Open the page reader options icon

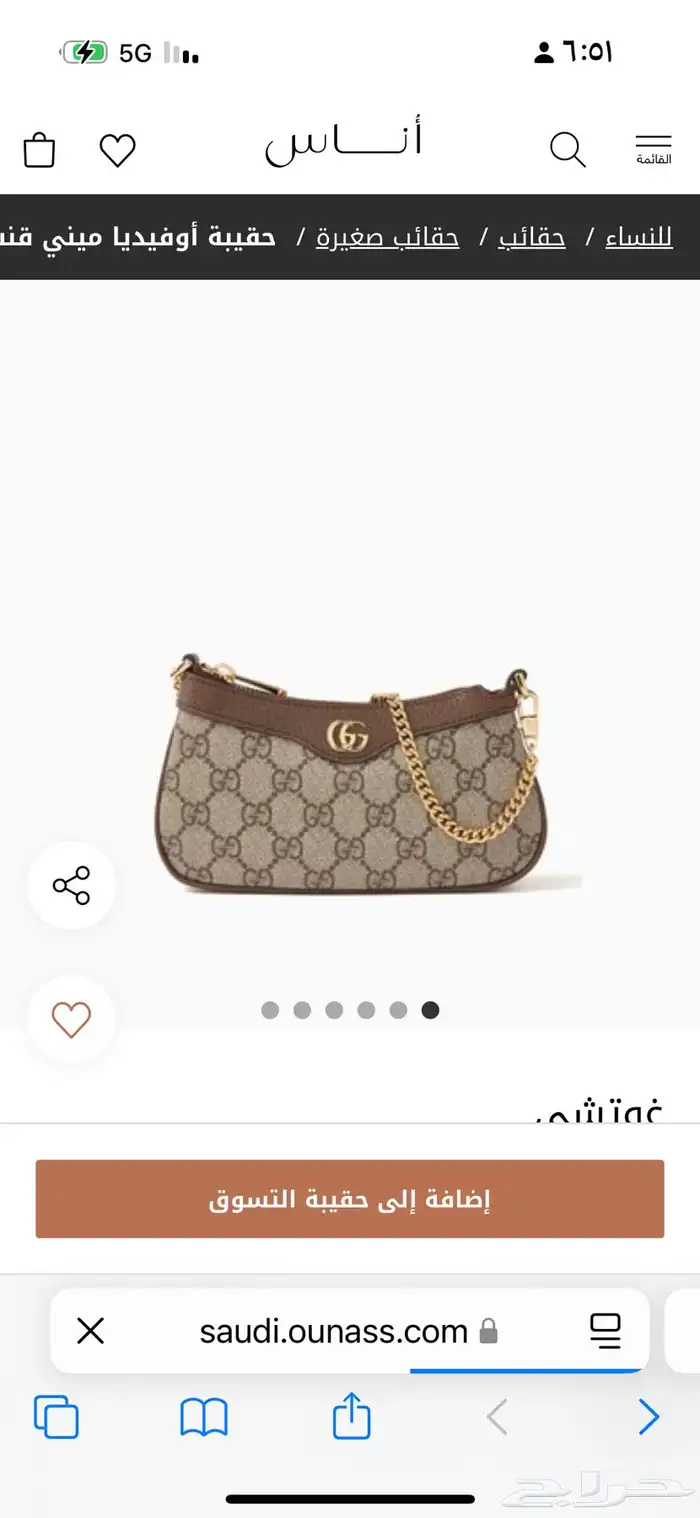point(605,1331)
